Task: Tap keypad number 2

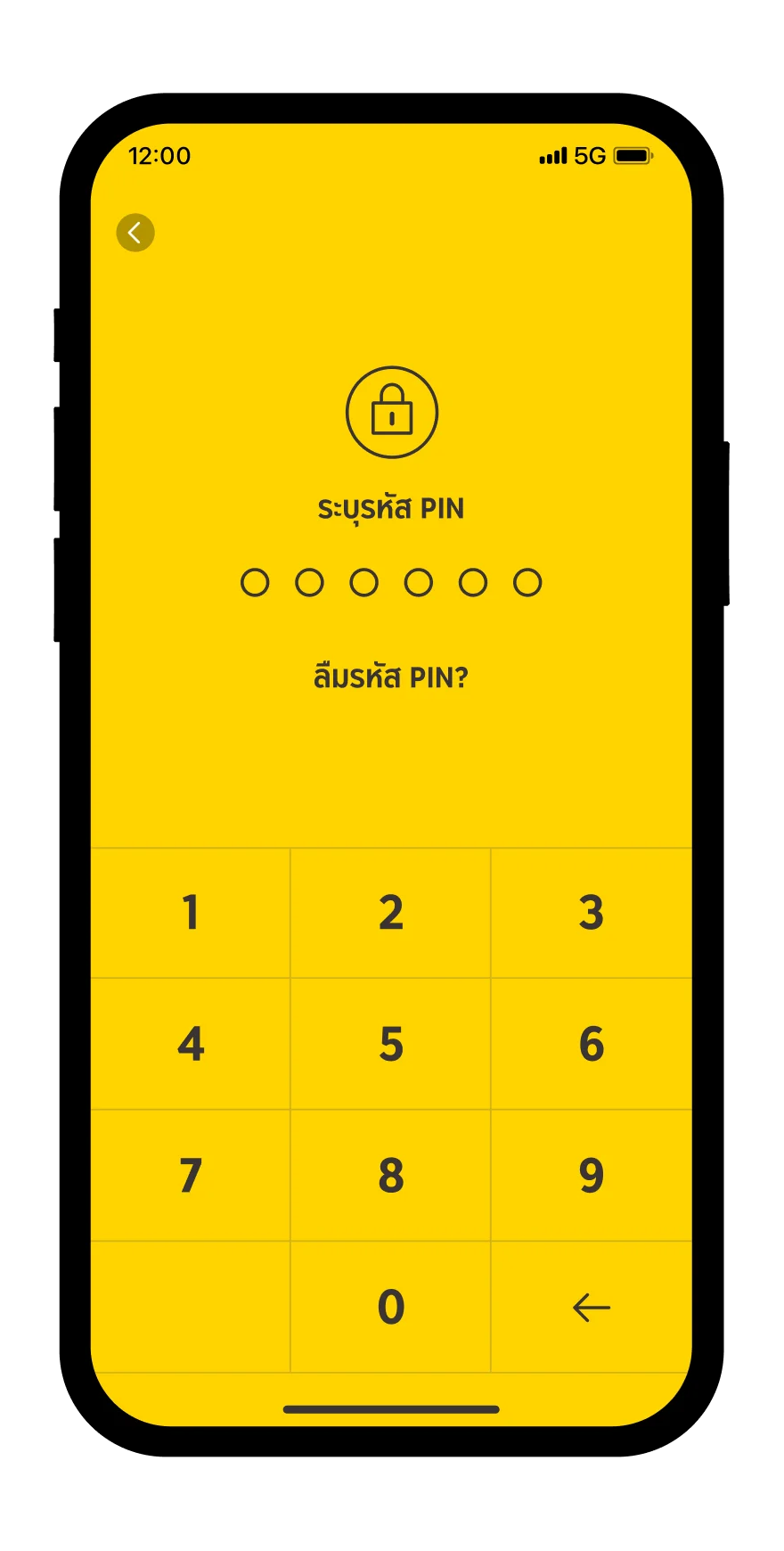Action: click(x=390, y=913)
